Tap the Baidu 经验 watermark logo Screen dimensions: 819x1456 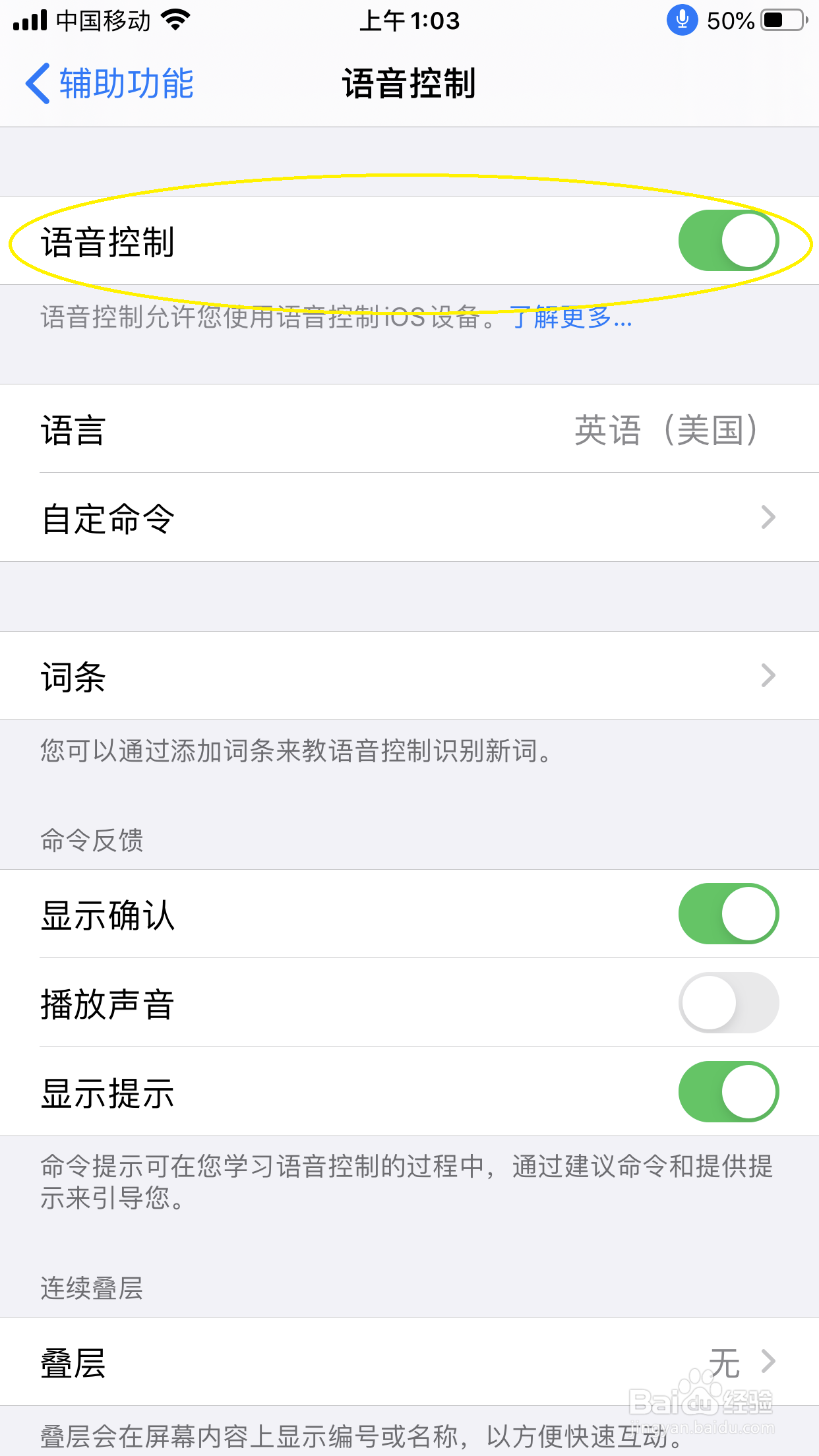click(699, 1401)
